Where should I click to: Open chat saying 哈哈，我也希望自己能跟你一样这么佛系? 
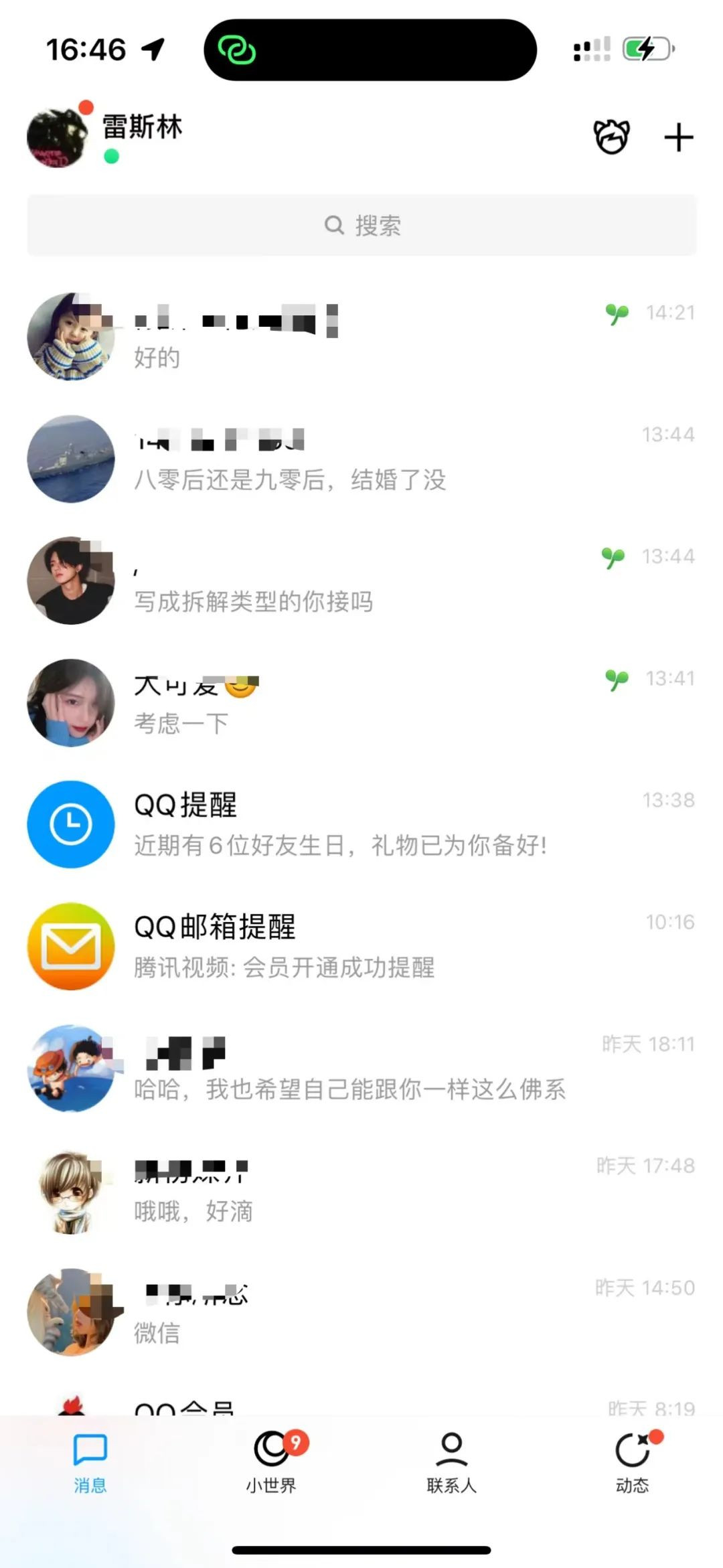click(x=361, y=1068)
